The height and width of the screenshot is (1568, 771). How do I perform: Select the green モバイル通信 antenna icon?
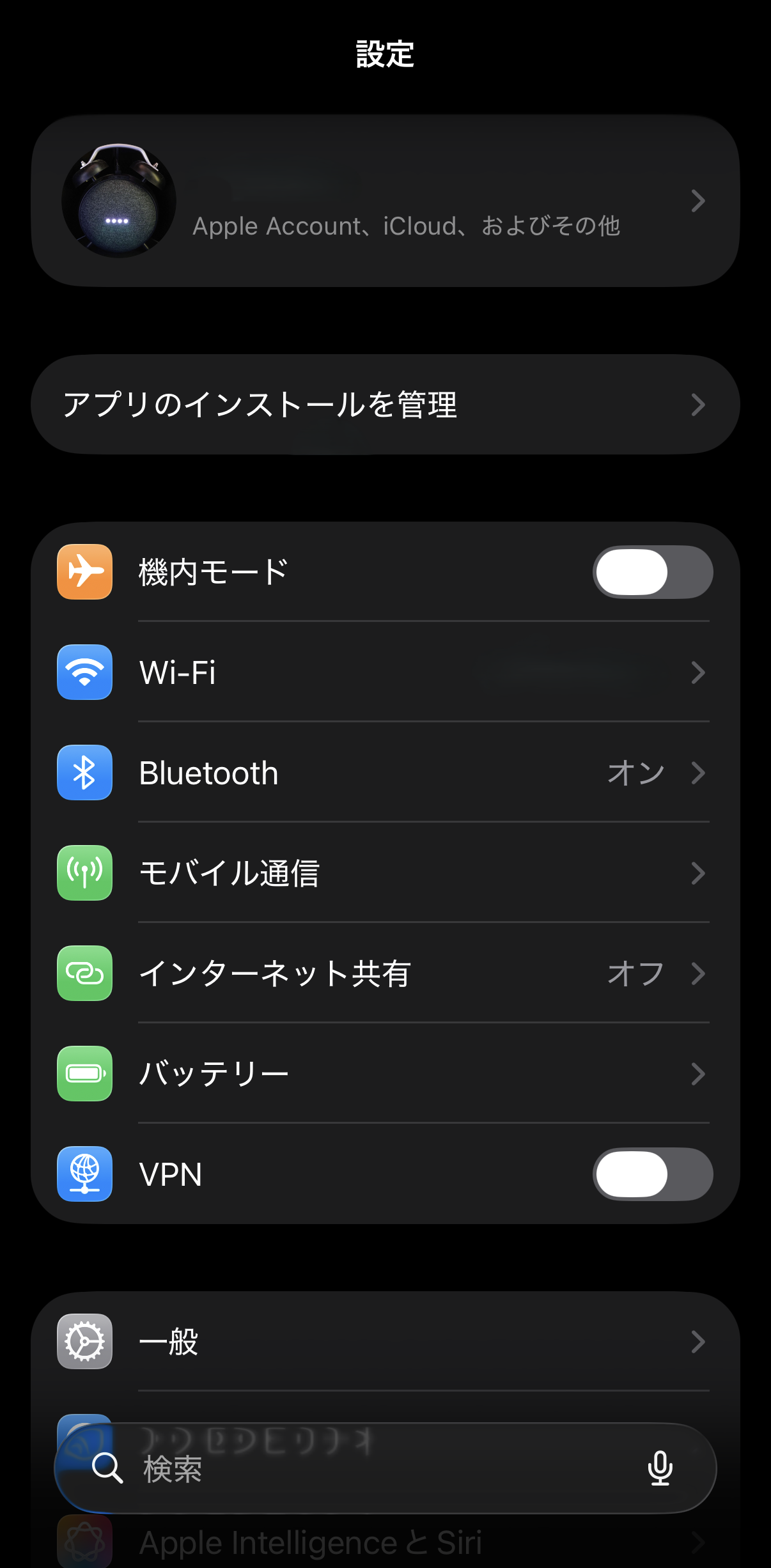click(x=84, y=873)
